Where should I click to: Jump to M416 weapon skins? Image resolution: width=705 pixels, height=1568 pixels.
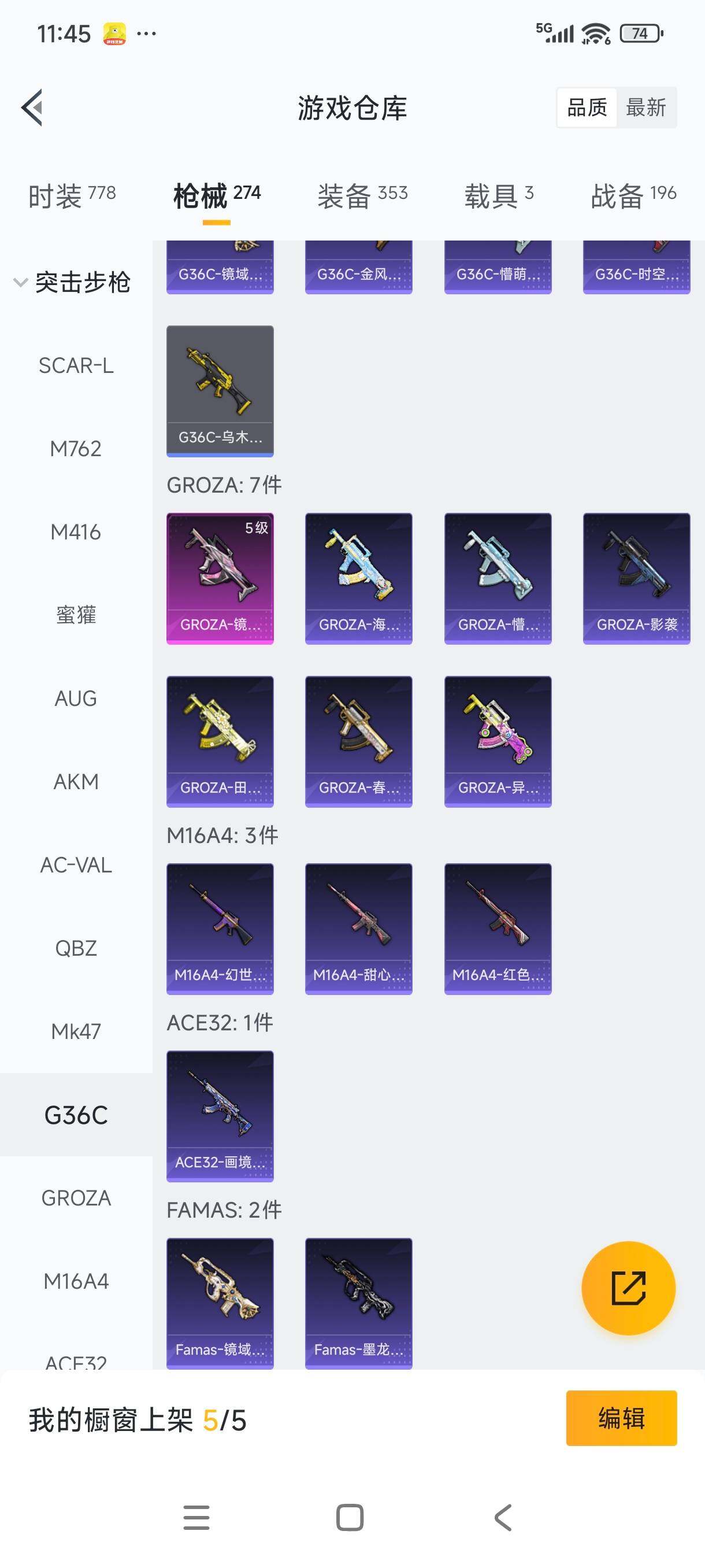pyautogui.click(x=76, y=532)
